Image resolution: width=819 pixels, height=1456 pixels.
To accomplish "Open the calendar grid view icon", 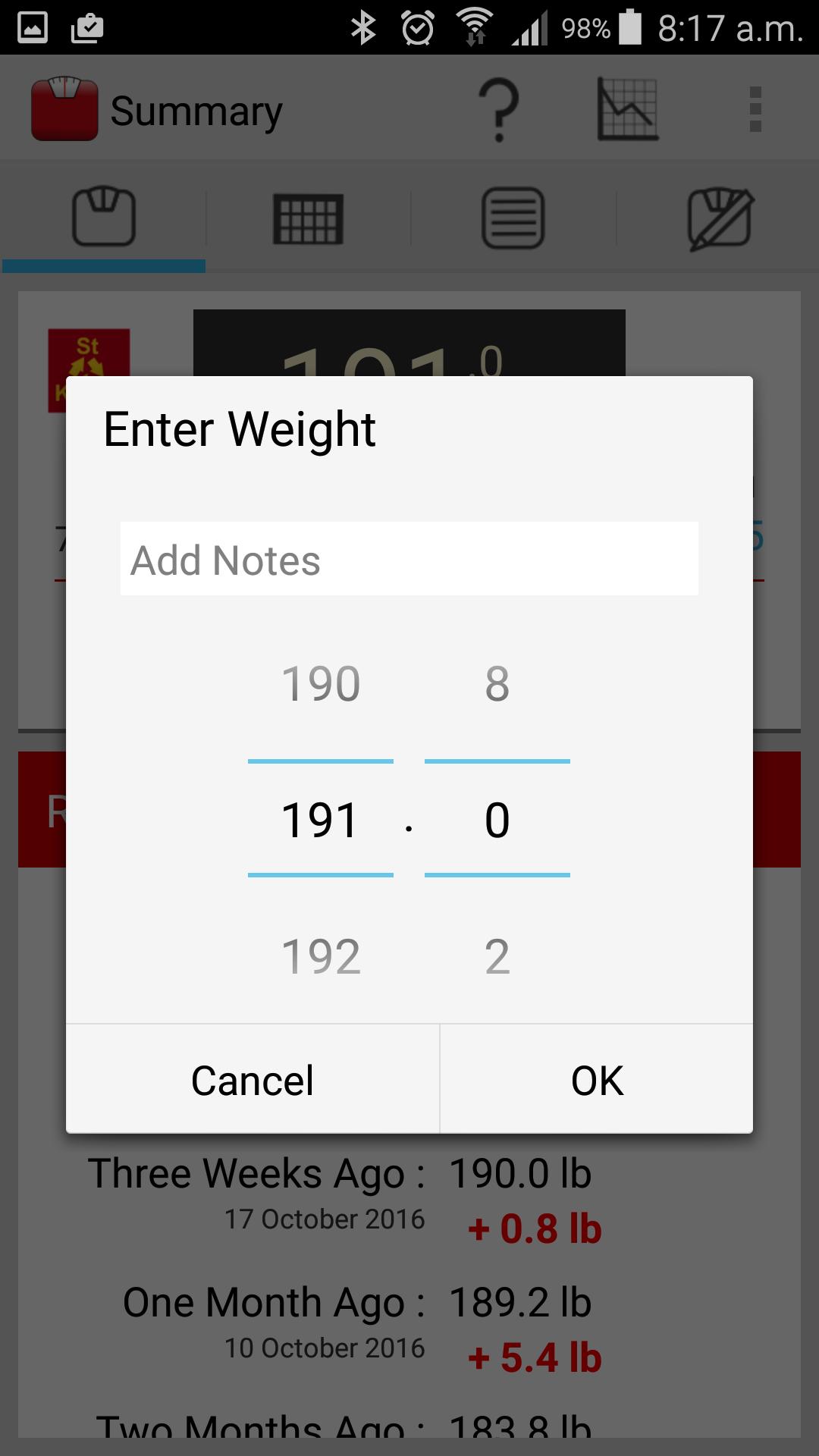I will click(307, 219).
